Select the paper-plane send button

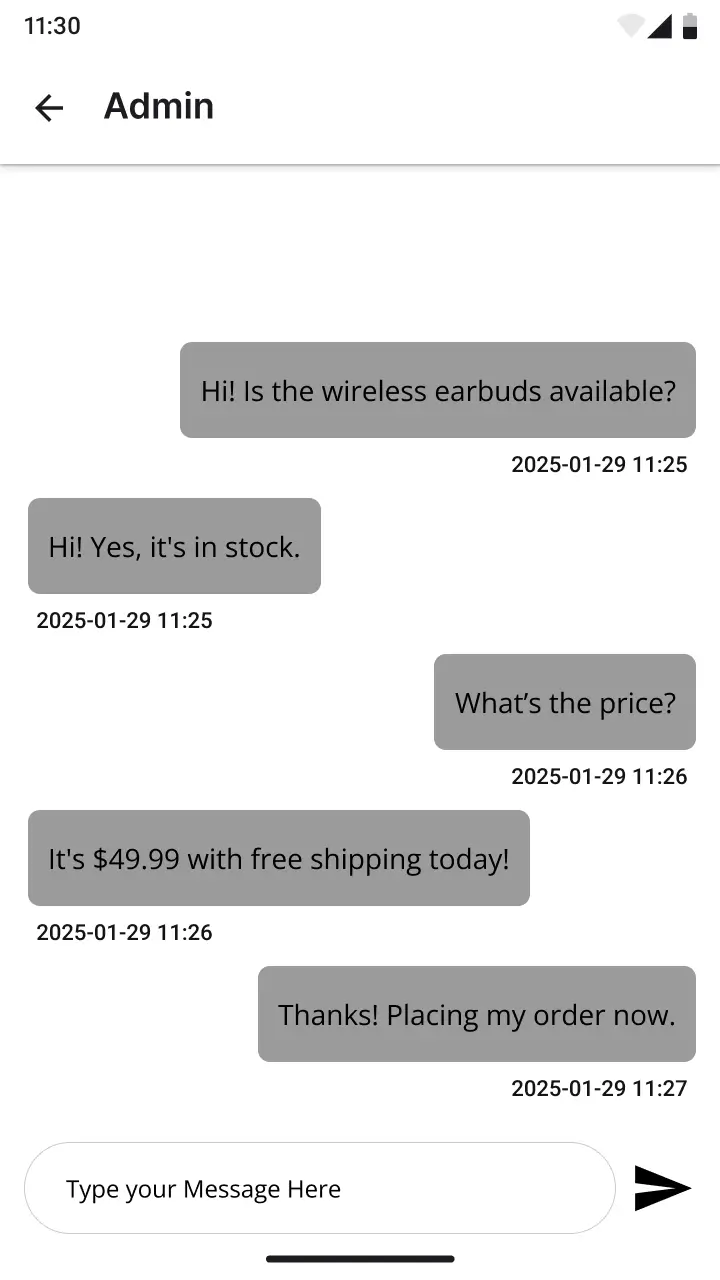click(x=661, y=1188)
